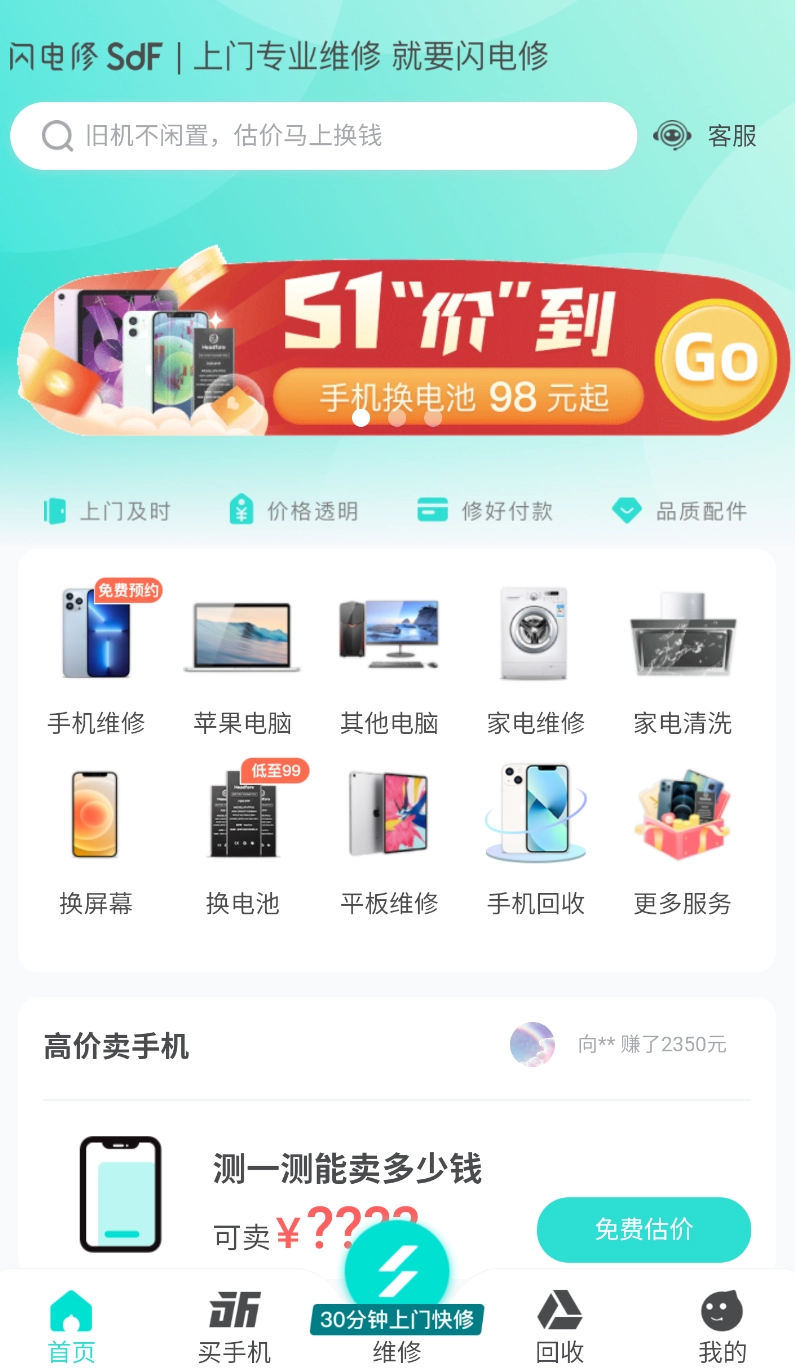795x1368 pixels.
Task: Tap the 免费估价 free estimate button
Action: tap(644, 1230)
